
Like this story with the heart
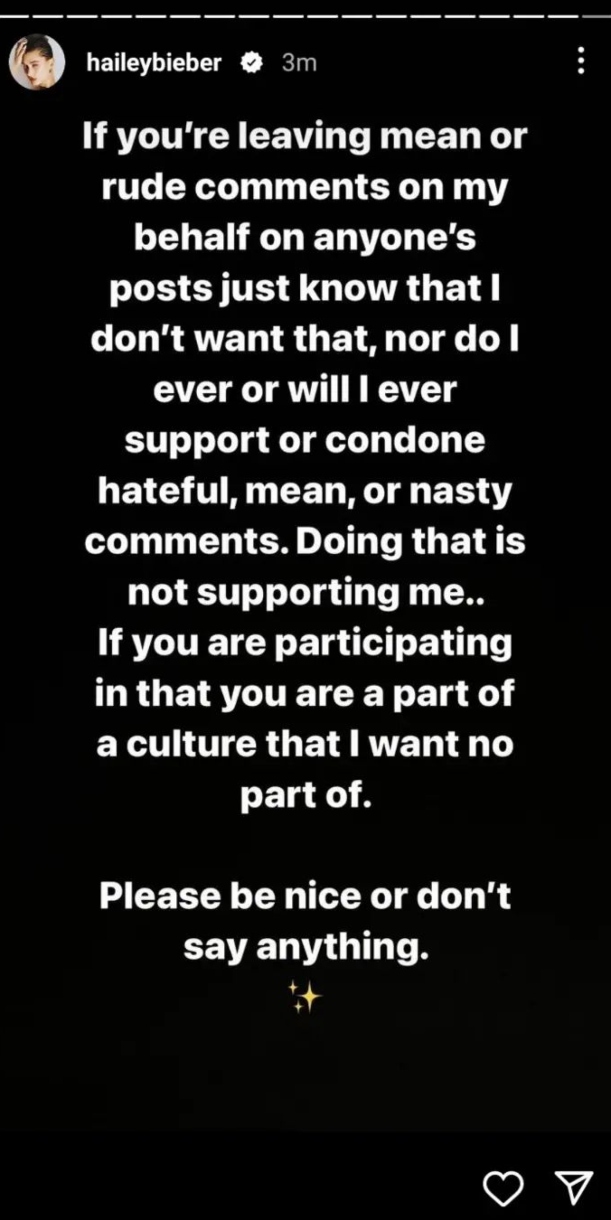pos(503,1187)
